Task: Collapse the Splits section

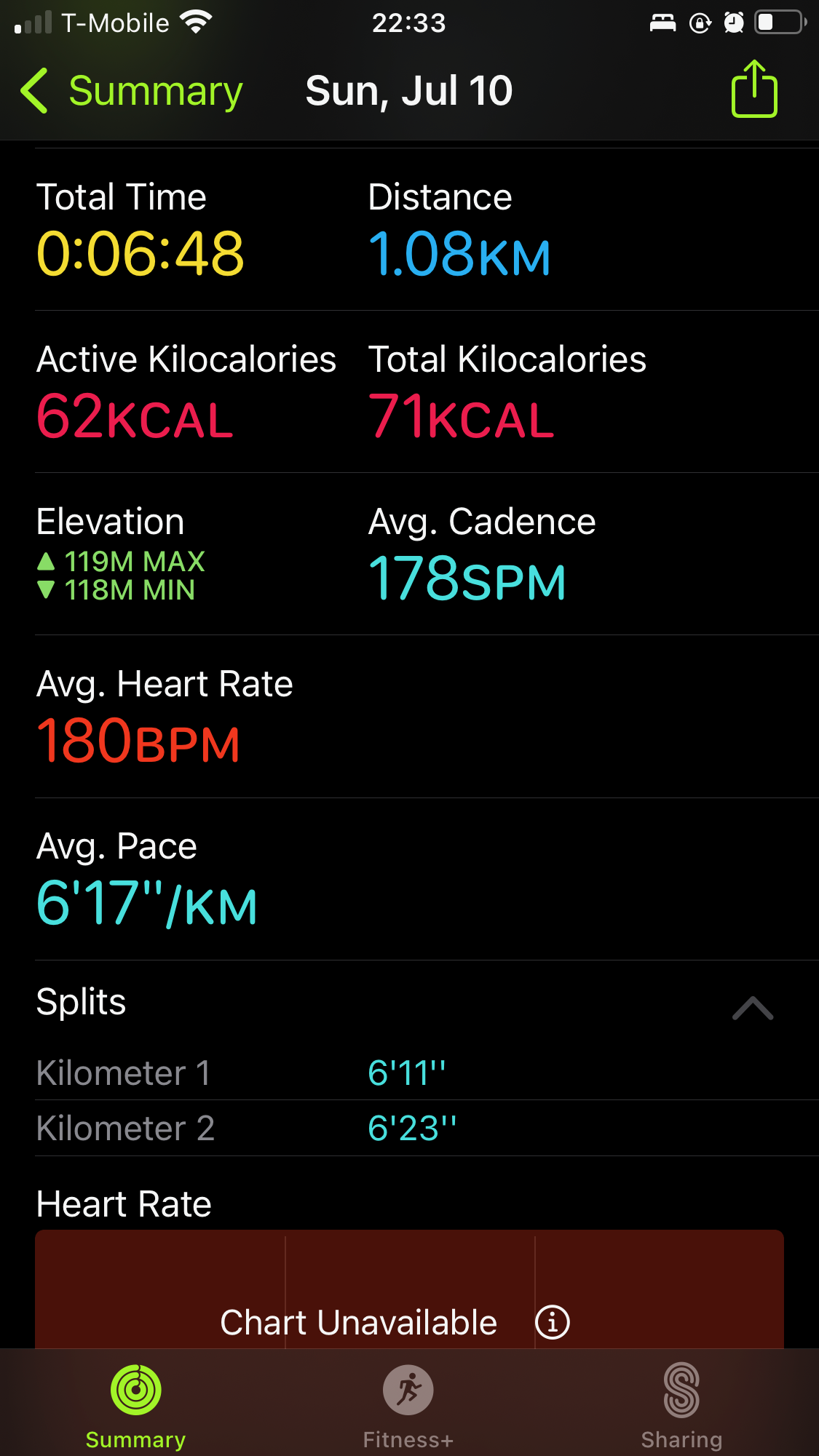Action: tap(753, 1008)
